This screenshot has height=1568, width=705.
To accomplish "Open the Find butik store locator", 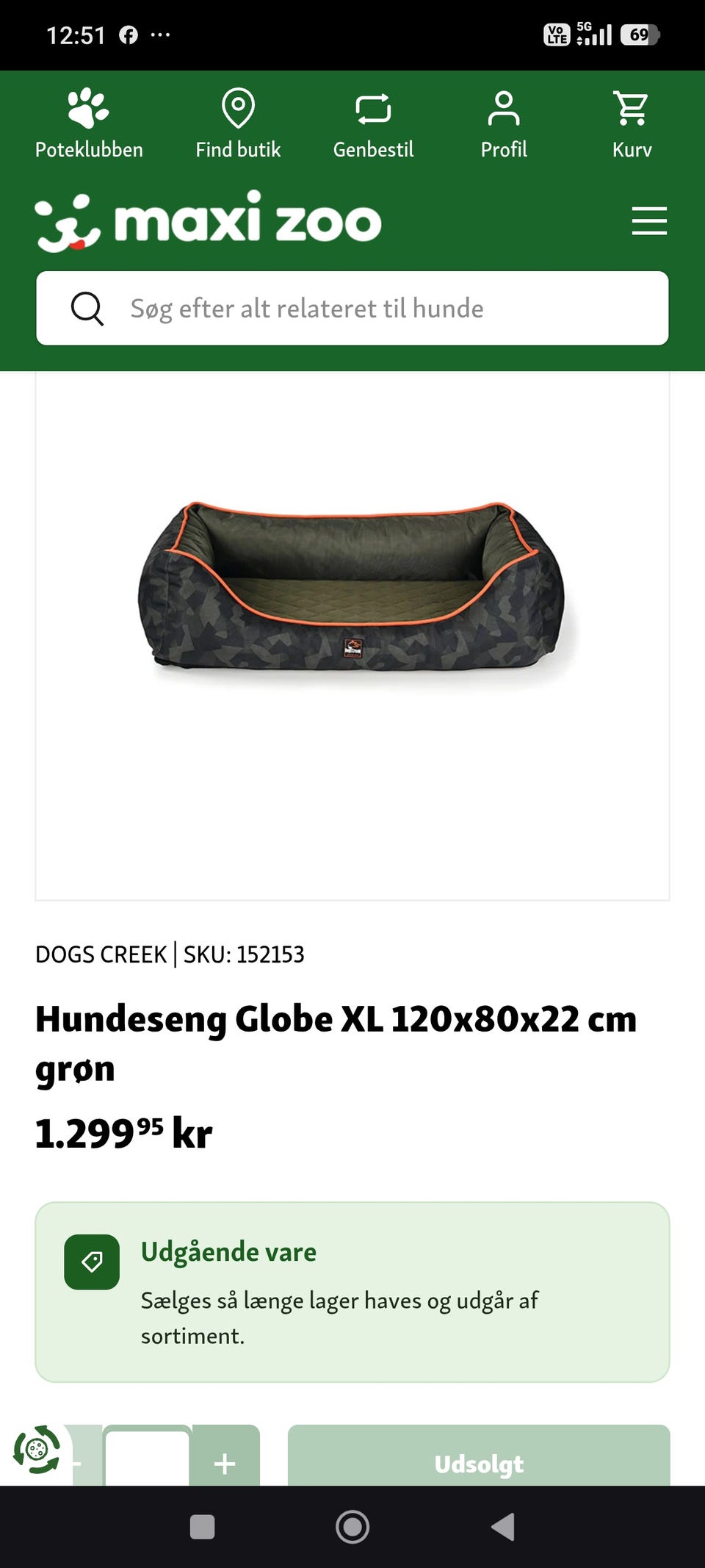I will tap(238, 123).
